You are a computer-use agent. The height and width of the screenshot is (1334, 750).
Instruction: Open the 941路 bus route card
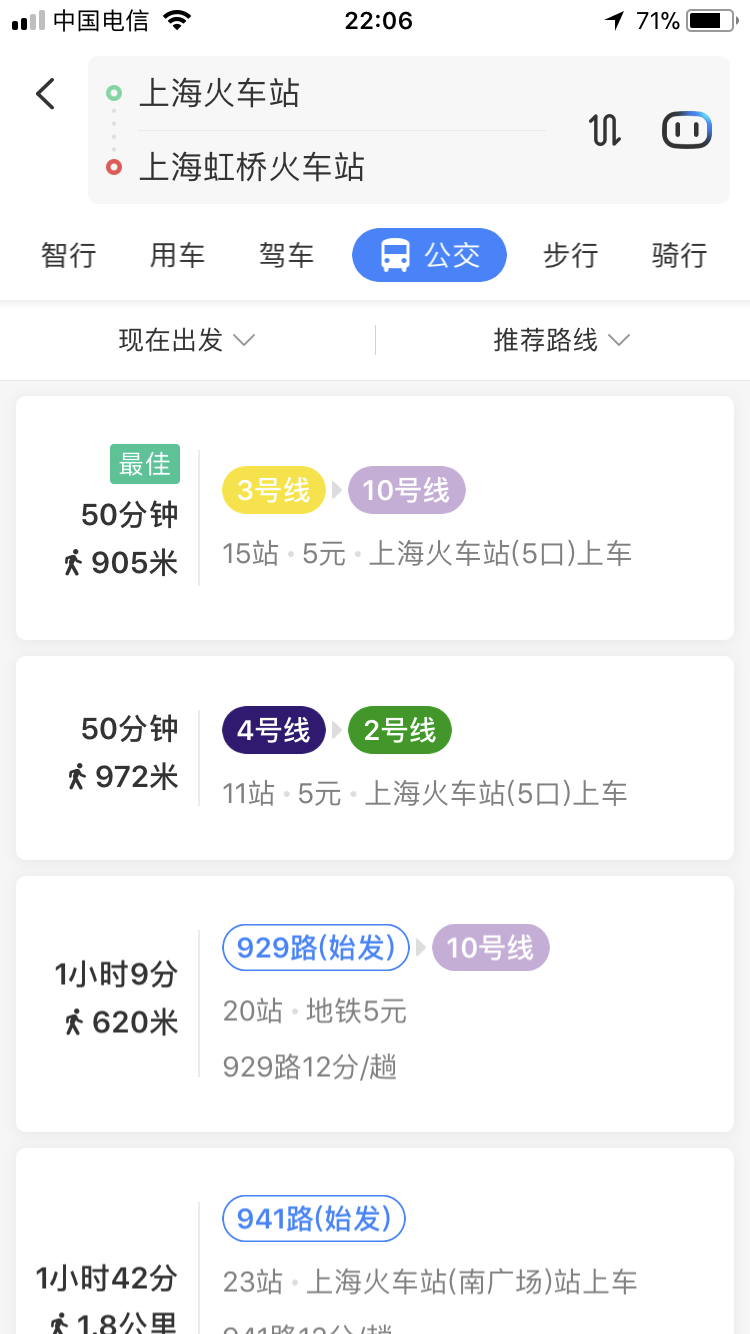pyautogui.click(x=375, y=1241)
